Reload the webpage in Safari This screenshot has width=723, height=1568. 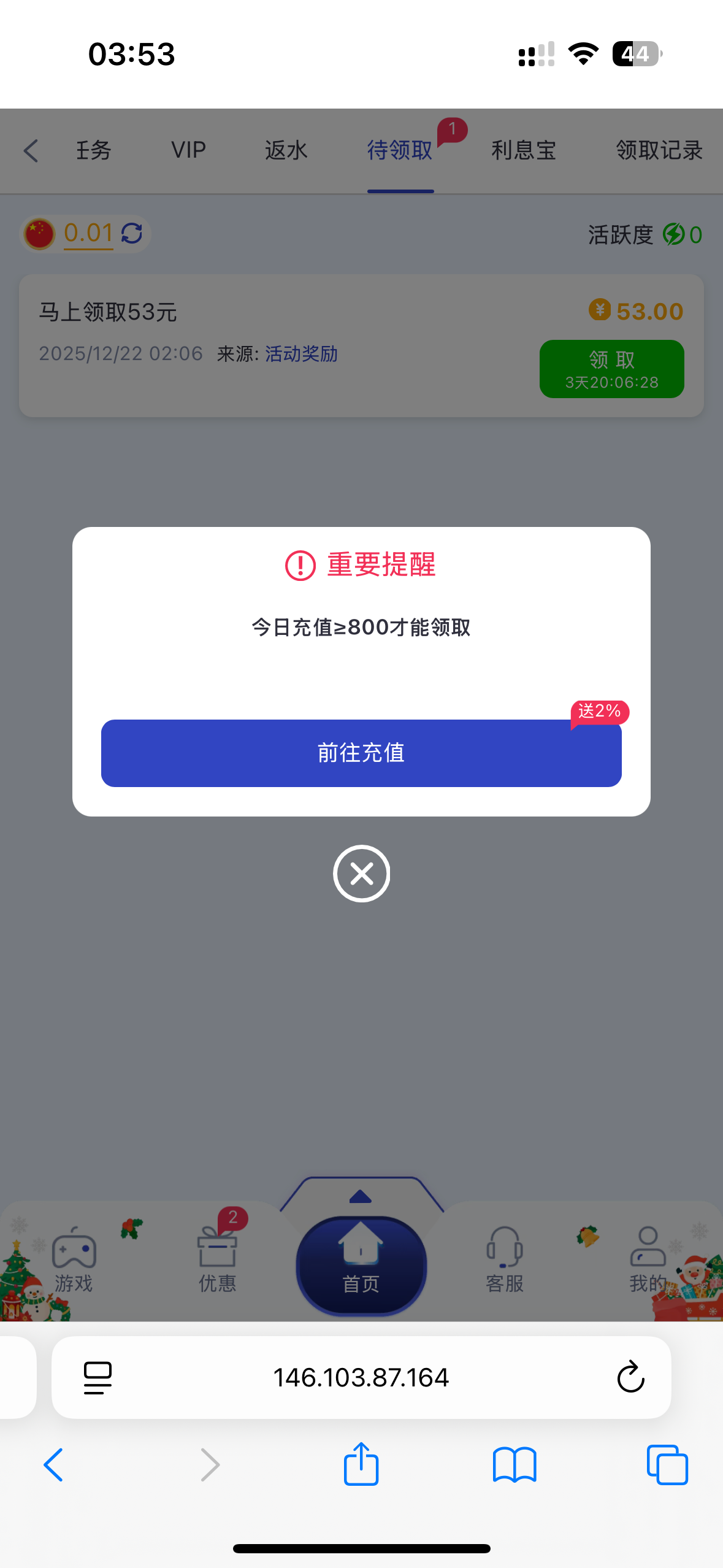click(629, 1377)
